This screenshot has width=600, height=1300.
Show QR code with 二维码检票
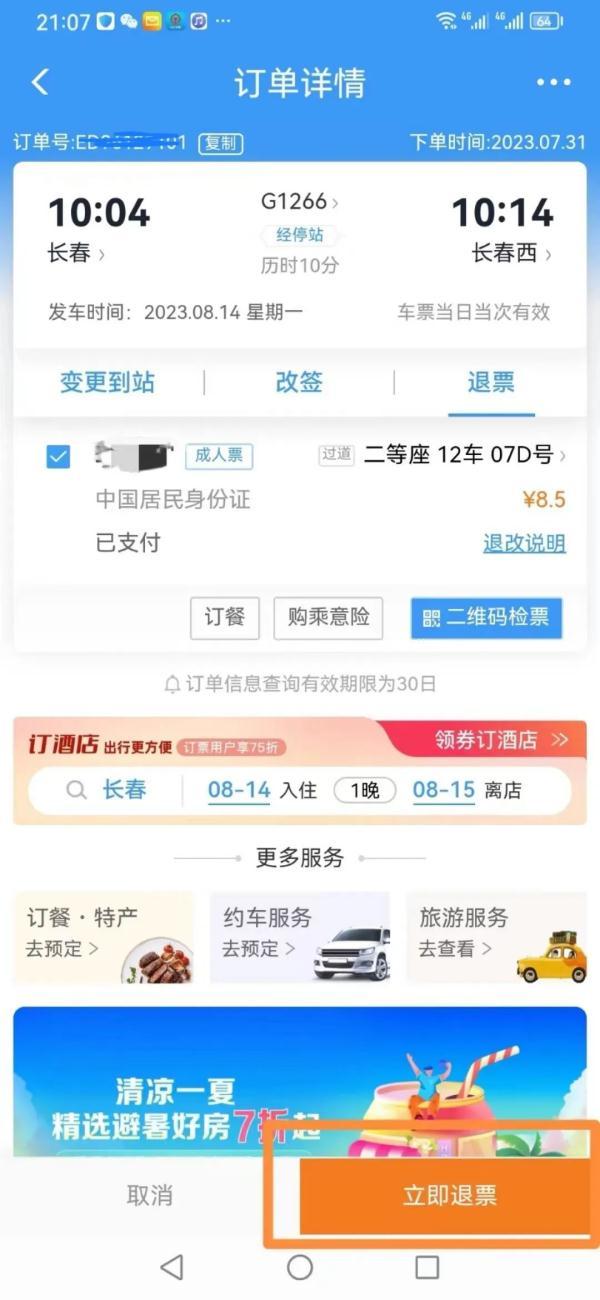pos(486,617)
